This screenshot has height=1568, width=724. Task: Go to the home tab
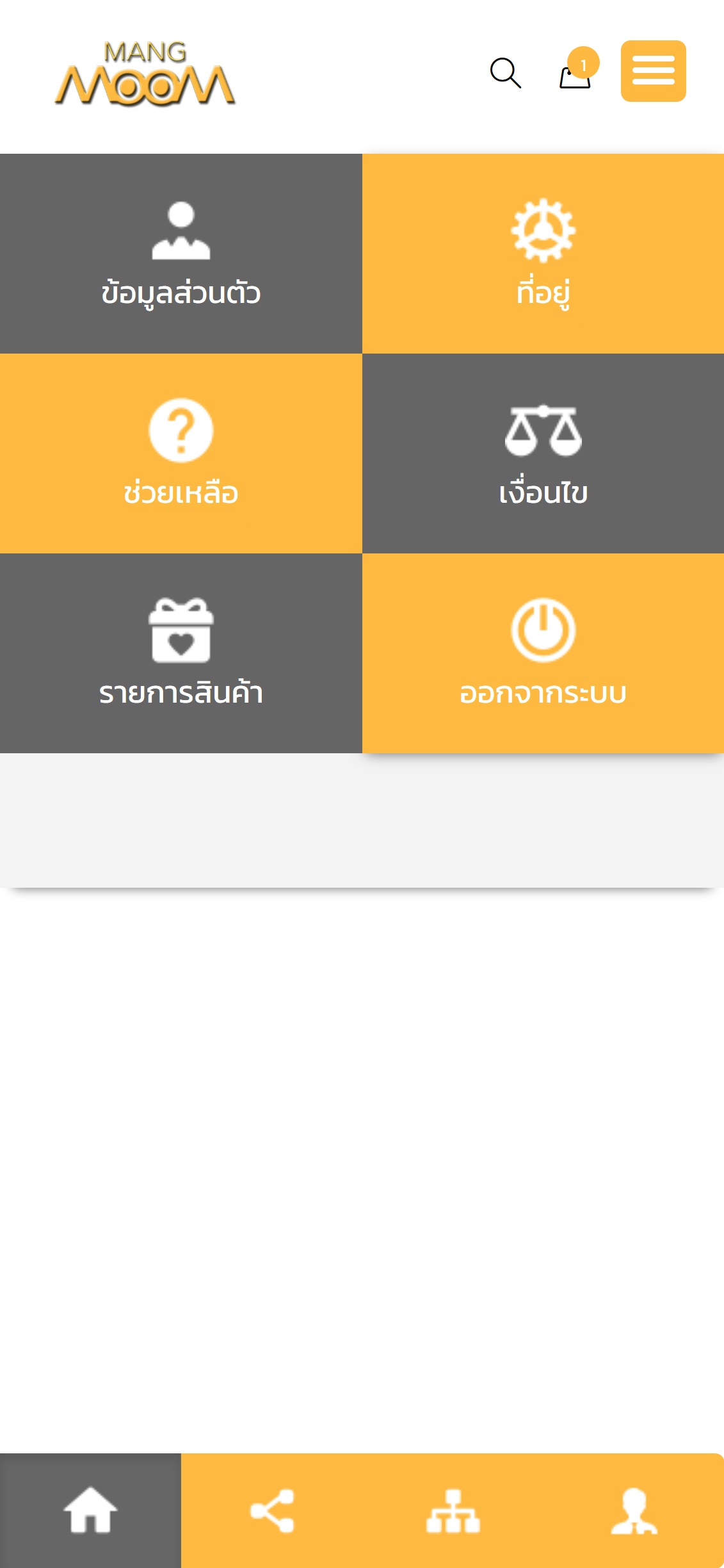(x=90, y=1510)
